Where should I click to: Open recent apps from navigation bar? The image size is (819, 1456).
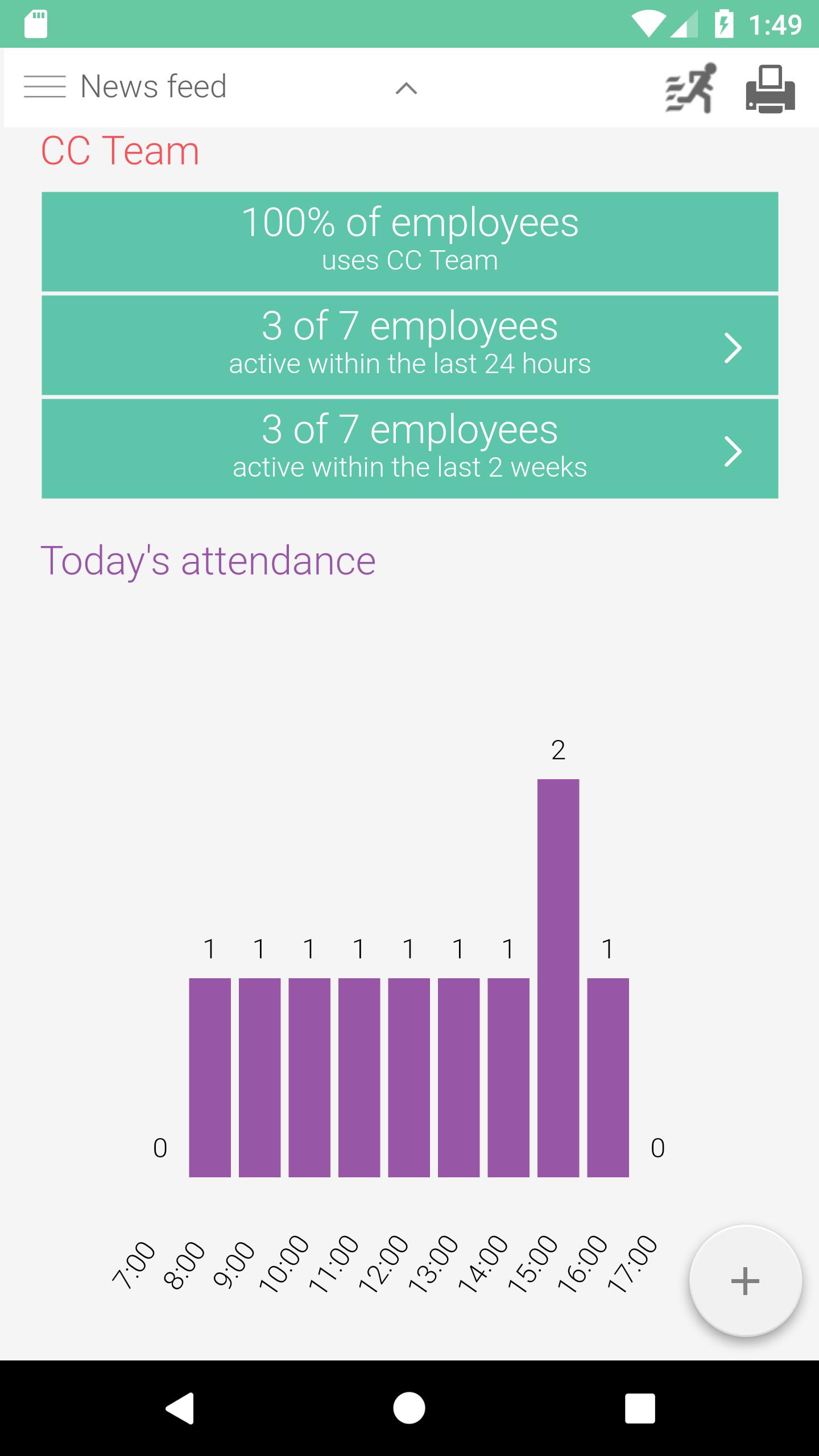640,1408
